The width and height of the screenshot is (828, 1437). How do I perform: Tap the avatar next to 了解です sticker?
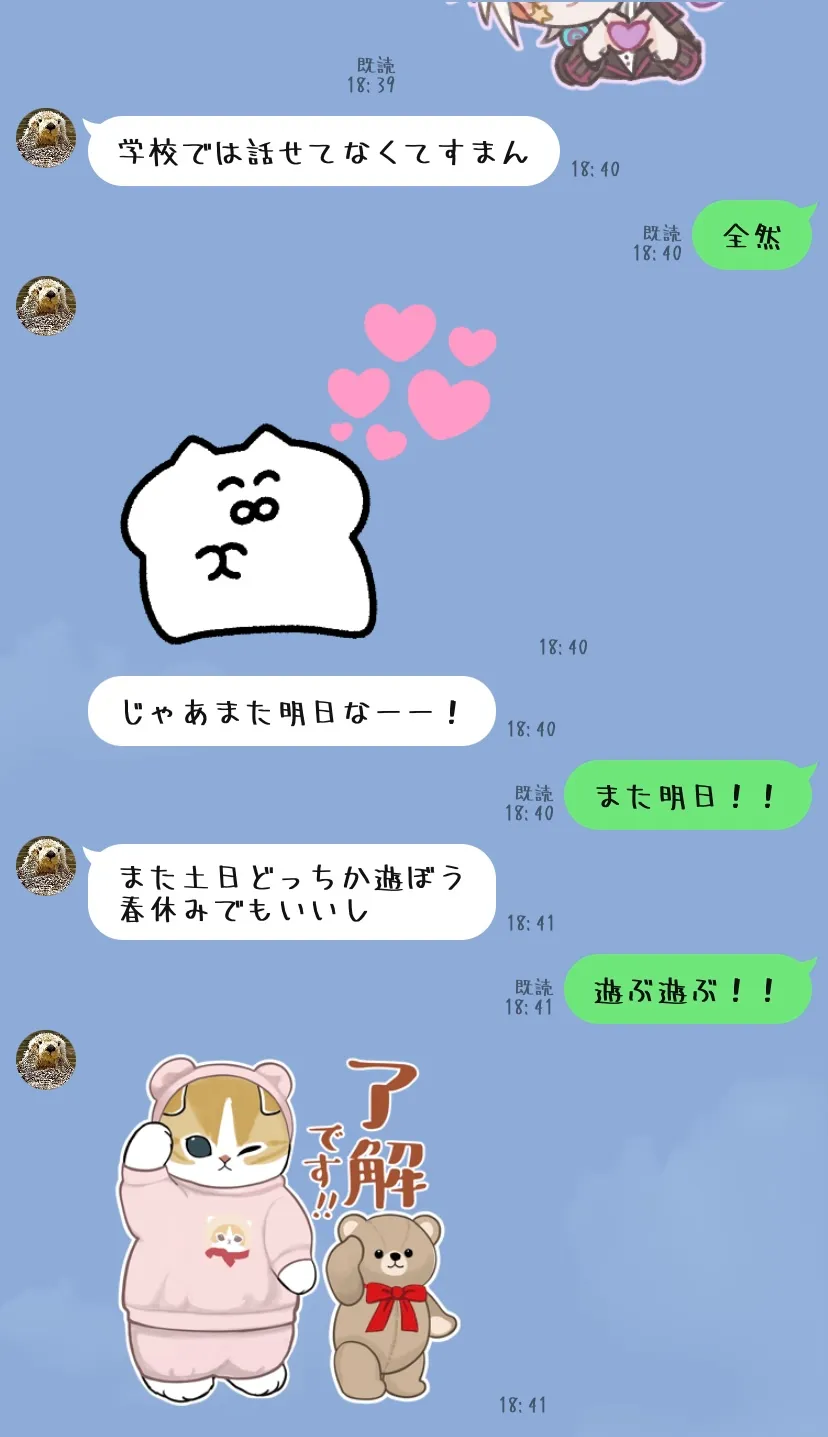point(46,1060)
